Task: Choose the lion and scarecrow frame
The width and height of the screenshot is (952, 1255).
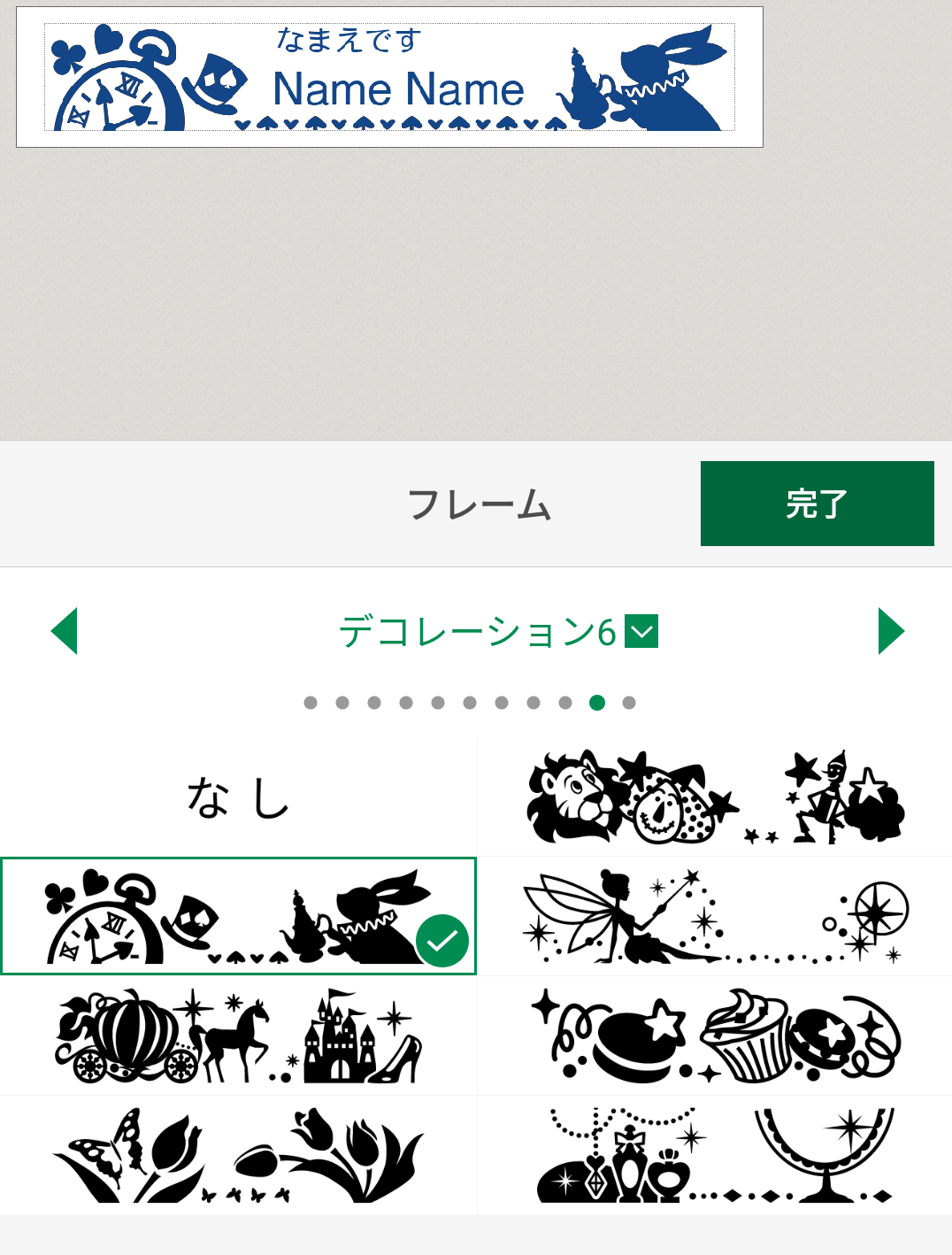Action: (x=715, y=797)
